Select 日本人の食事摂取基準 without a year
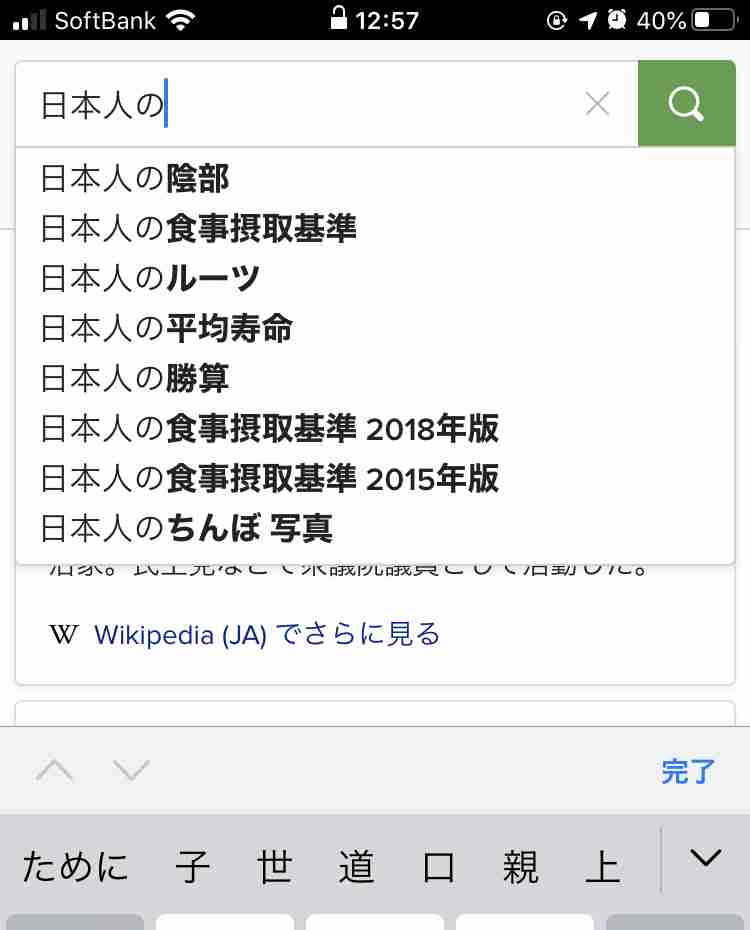 (x=199, y=228)
